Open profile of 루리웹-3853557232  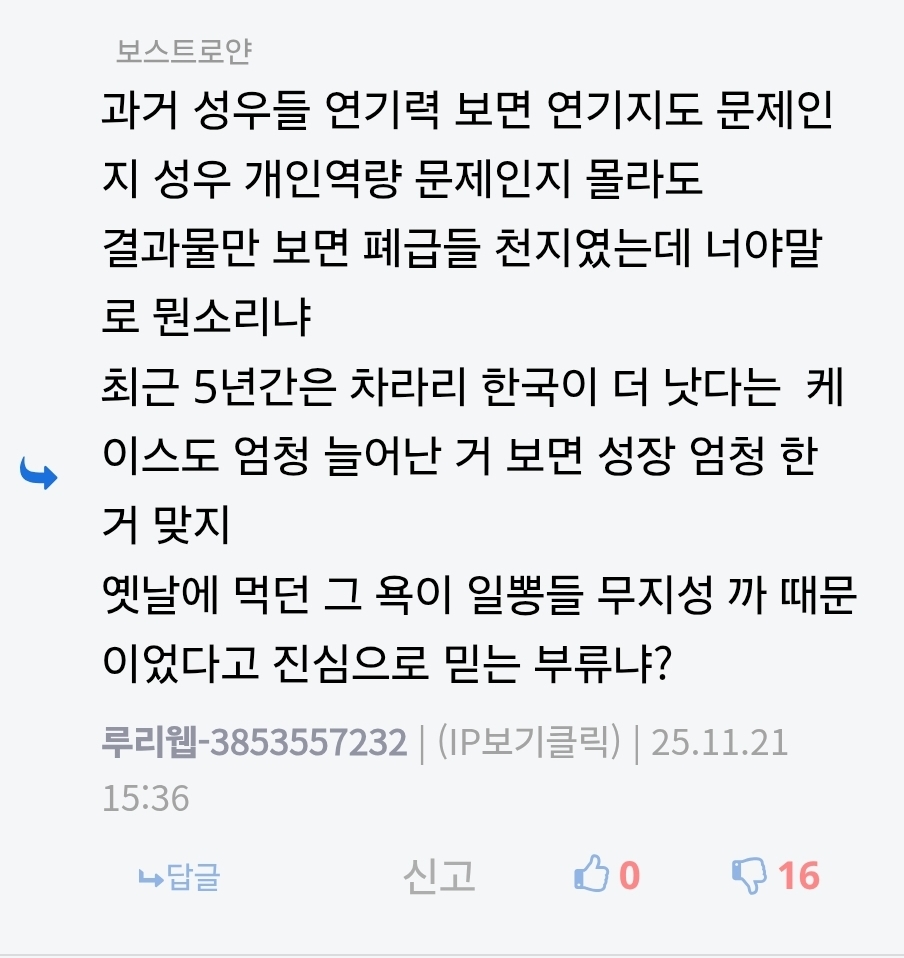254,743
